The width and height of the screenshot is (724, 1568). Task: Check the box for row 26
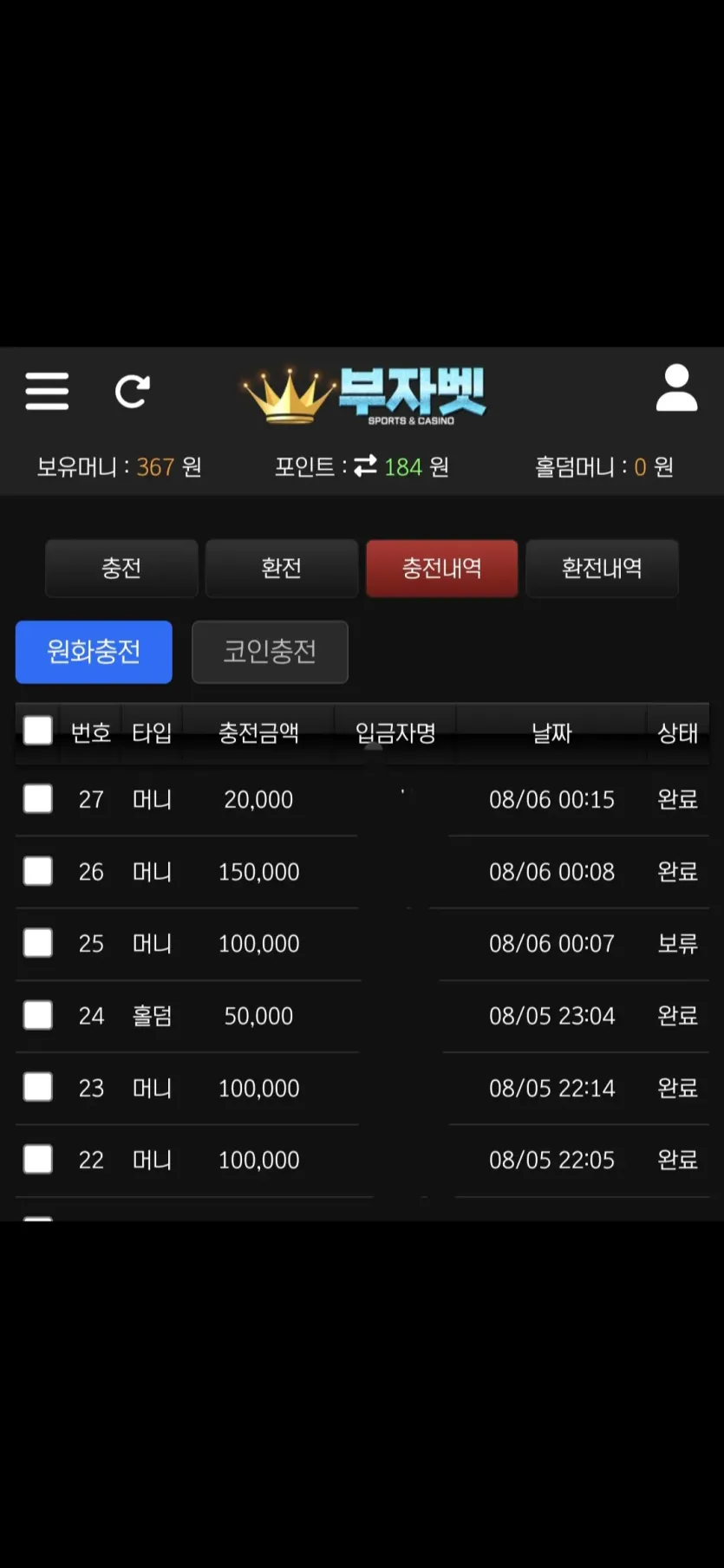(37, 870)
